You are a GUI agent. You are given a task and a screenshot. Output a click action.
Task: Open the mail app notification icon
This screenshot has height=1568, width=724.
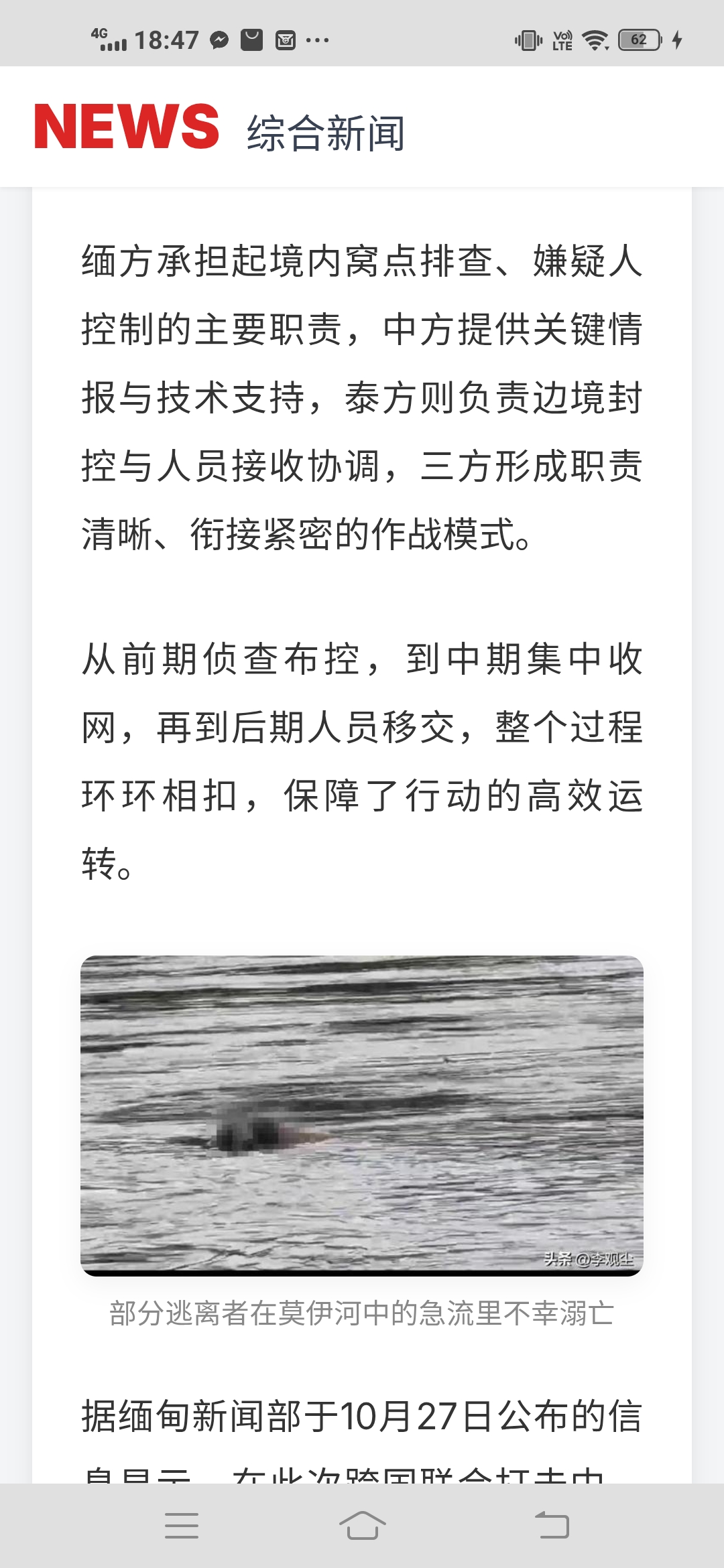tap(285, 40)
